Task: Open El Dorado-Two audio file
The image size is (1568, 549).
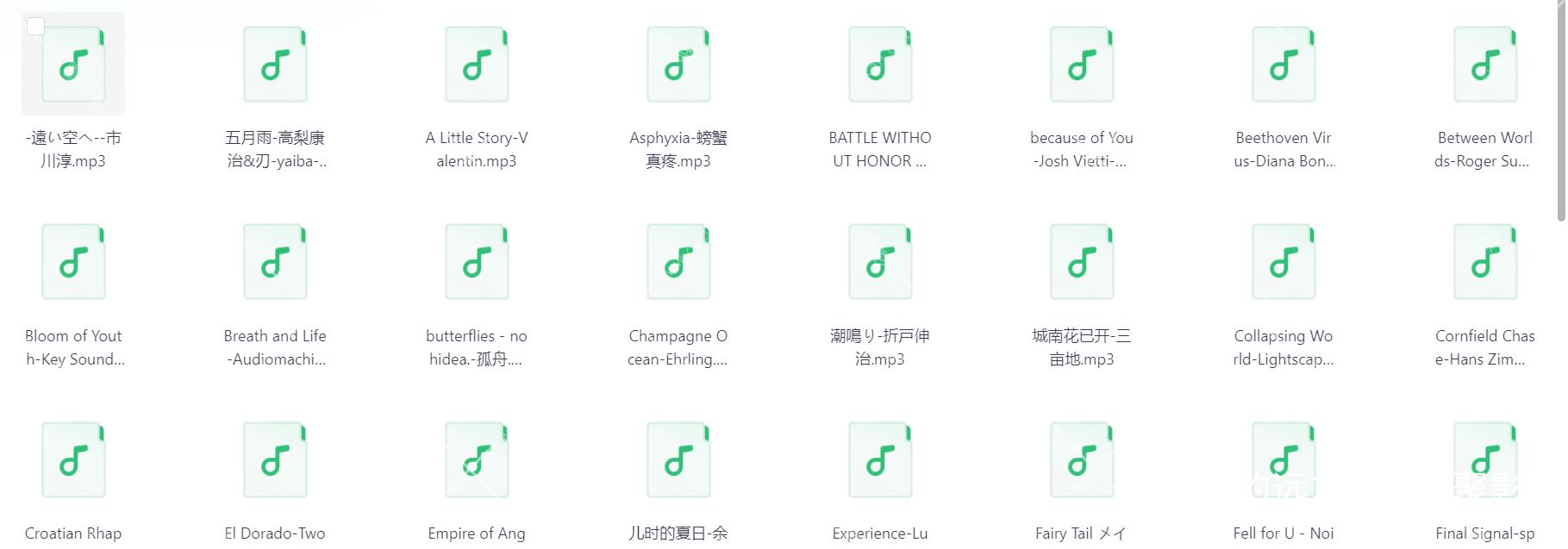Action: [x=275, y=461]
